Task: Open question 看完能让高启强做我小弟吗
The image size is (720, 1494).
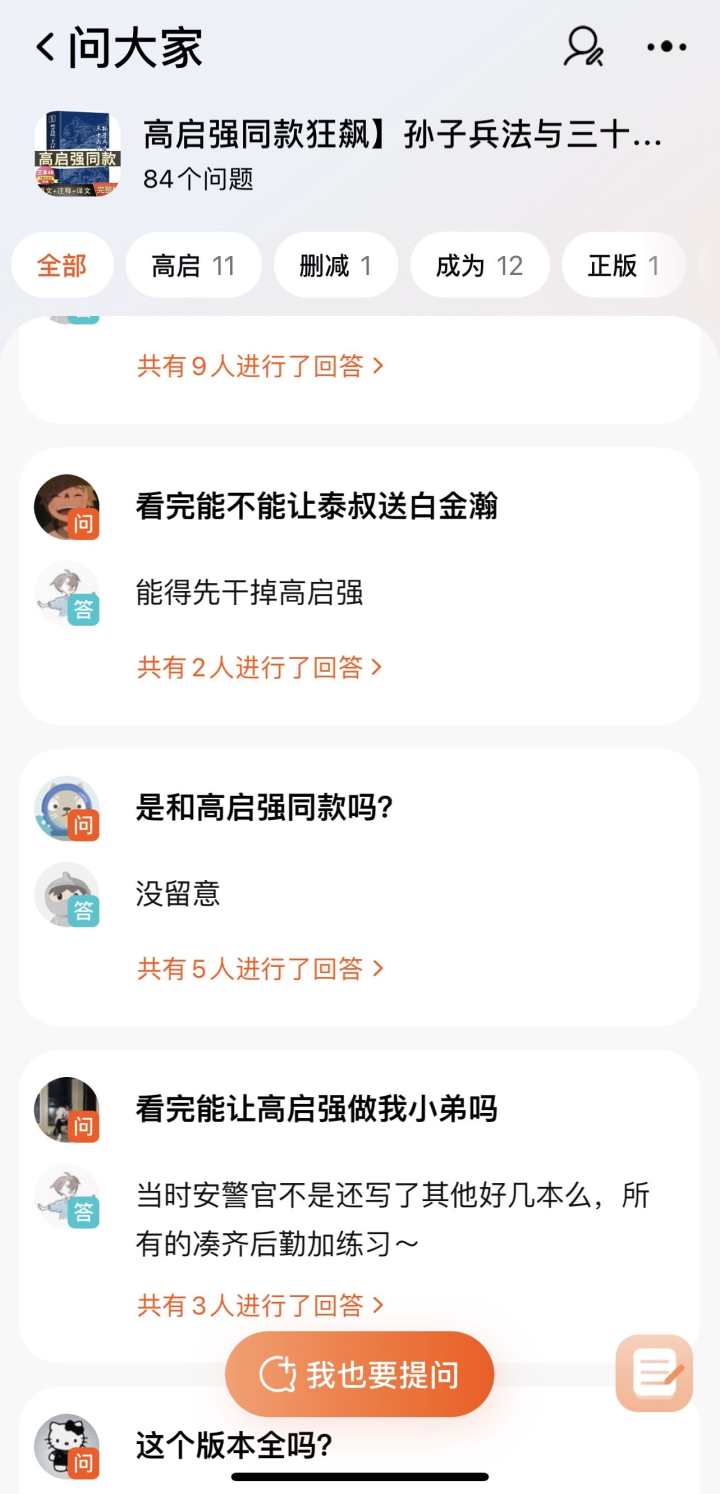Action: click(316, 1109)
